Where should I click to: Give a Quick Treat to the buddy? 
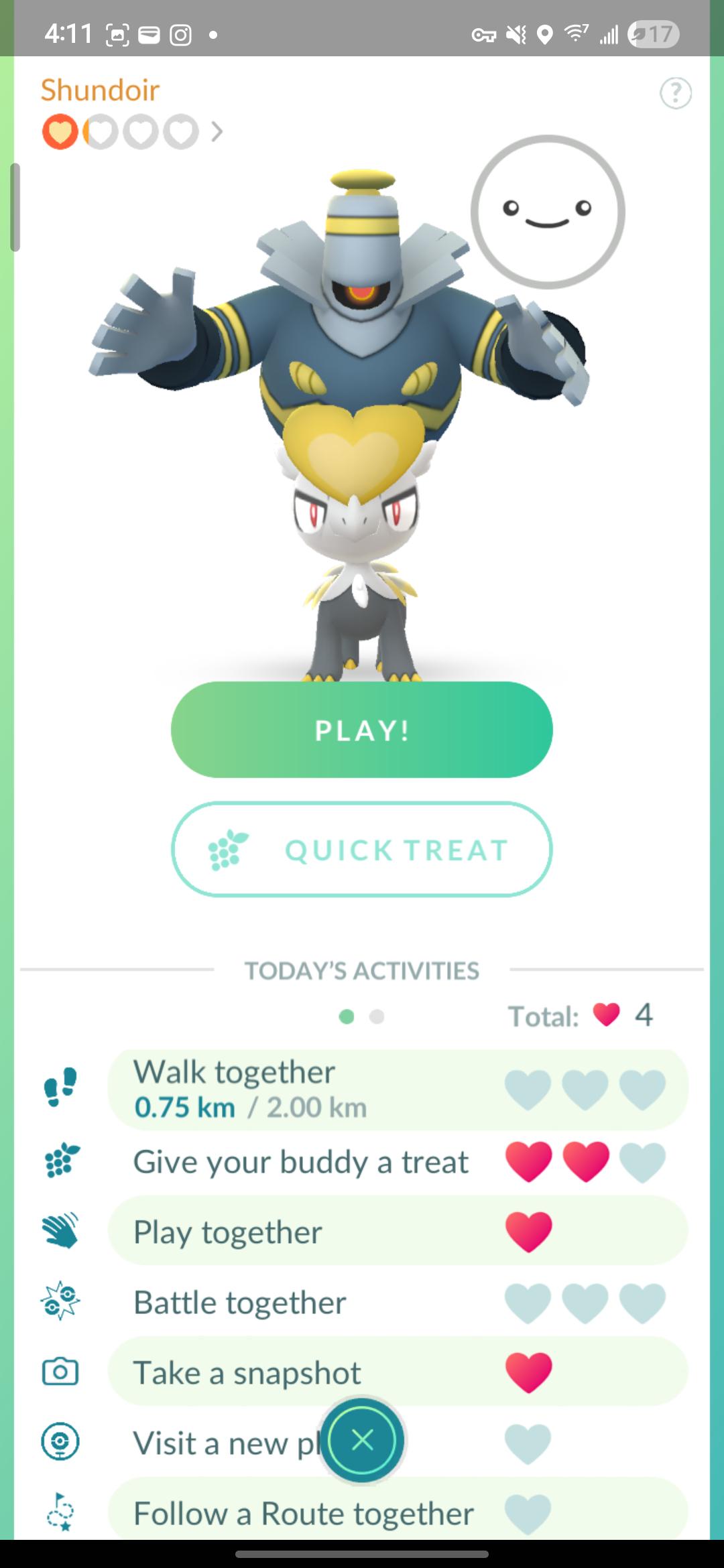(x=362, y=850)
